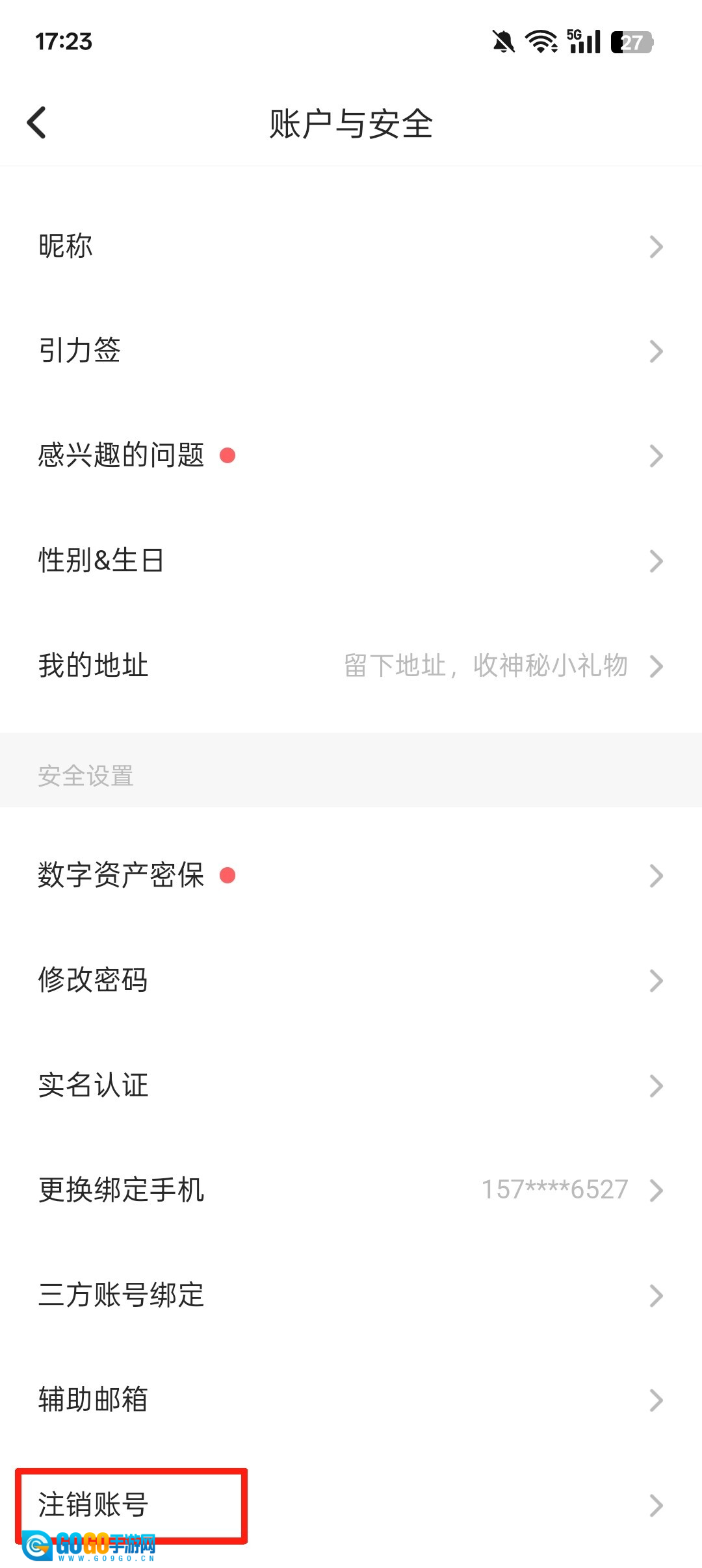The height and width of the screenshot is (1568, 702).
Task: Open 辅助邮箱 setting
Action: [x=351, y=1400]
